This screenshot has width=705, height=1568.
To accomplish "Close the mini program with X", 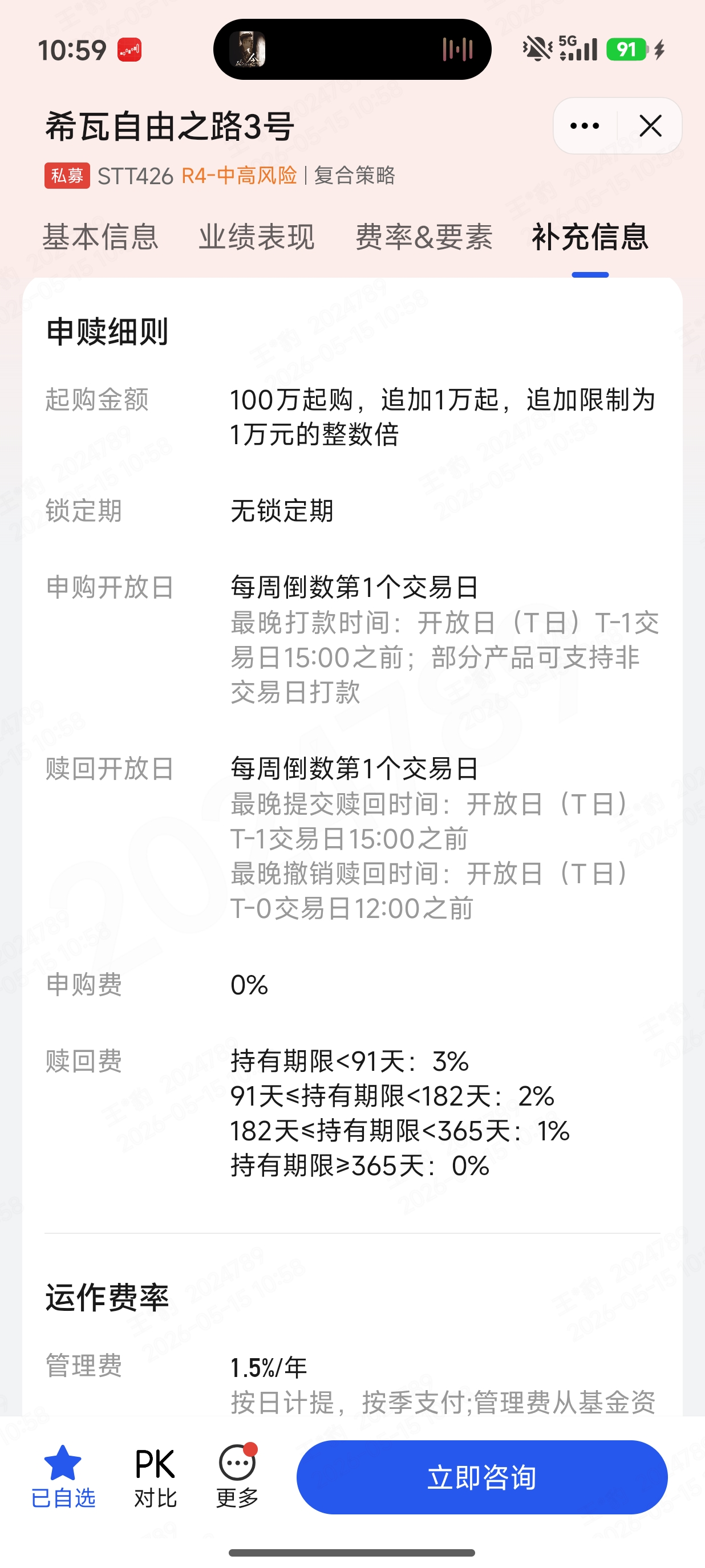I will pos(650,126).
